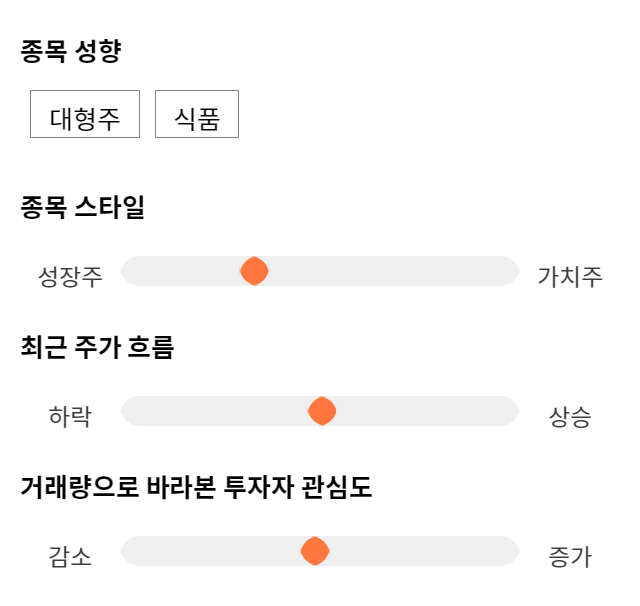Tap the 성장주–가치주 style slider
Screen dimensions: 640x606
[320, 271]
